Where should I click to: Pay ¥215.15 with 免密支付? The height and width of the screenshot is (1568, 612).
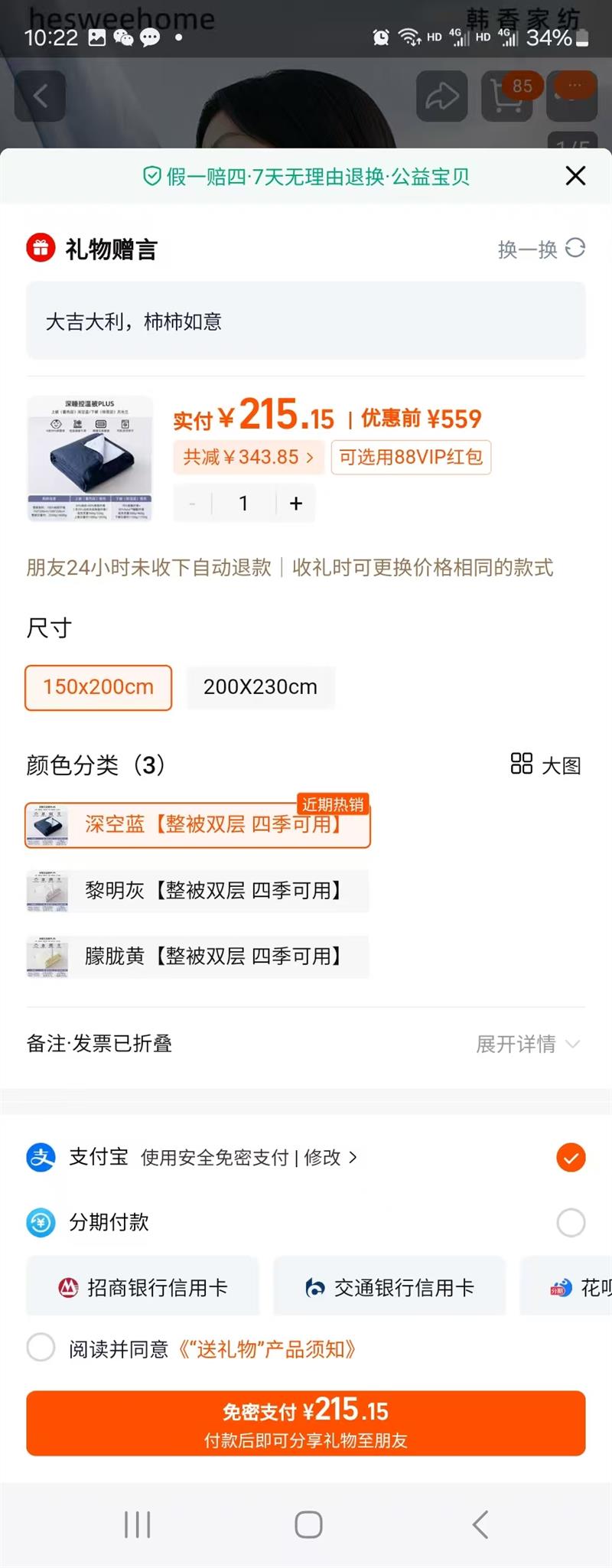[x=306, y=1423]
